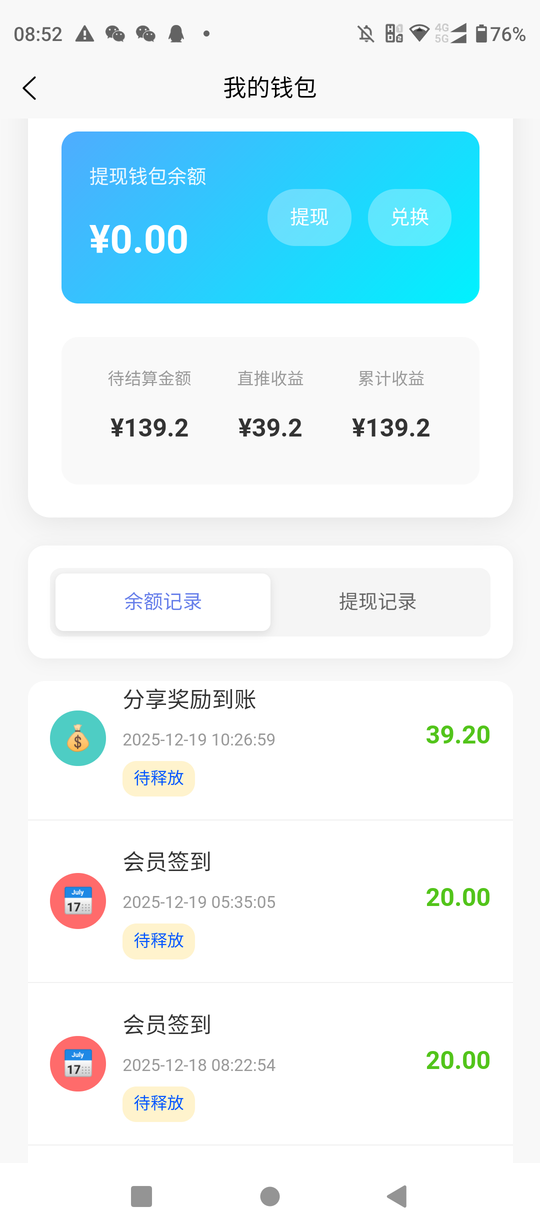The image size is (540, 1230).
Task: Open recent apps via the square button
Action: pos(142,1196)
